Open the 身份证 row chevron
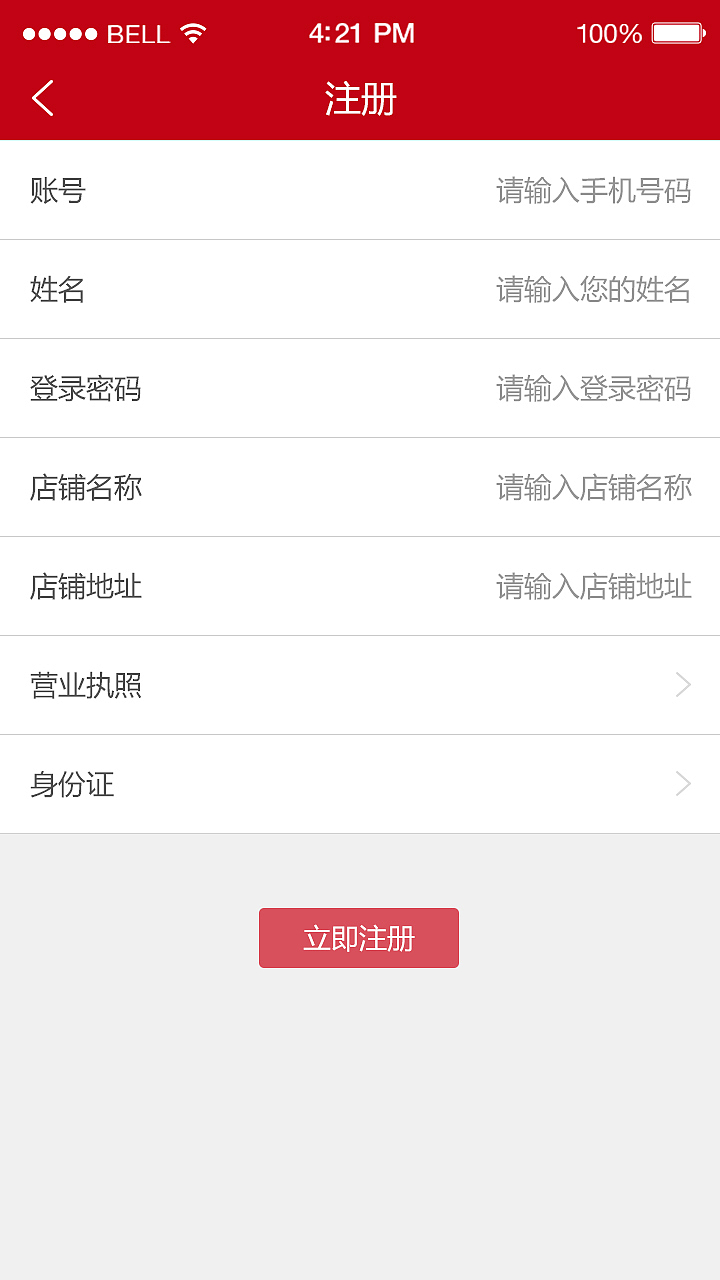720x1280 pixels. click(x=683, y=783)
